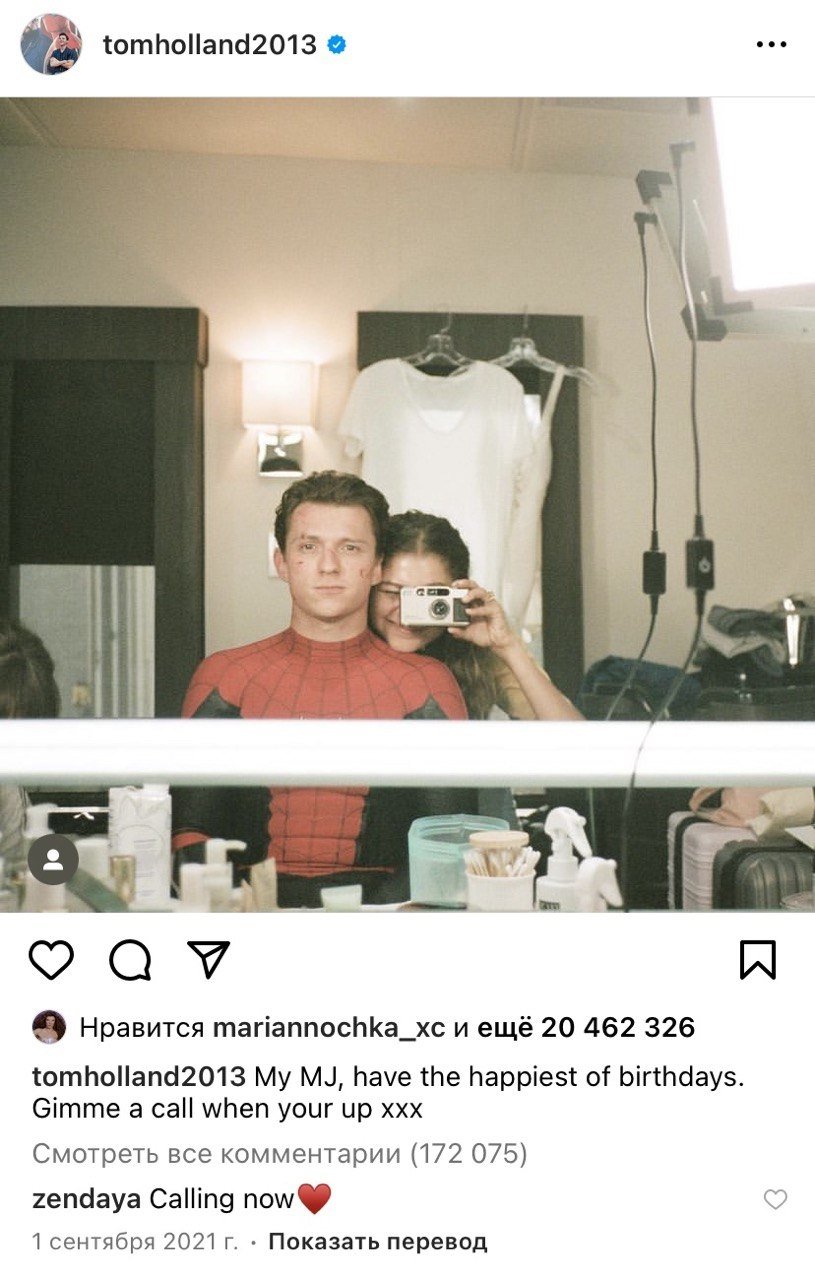Like zendaya's comment "Calling now"

pyautogui.click(x=775, y=1199)
